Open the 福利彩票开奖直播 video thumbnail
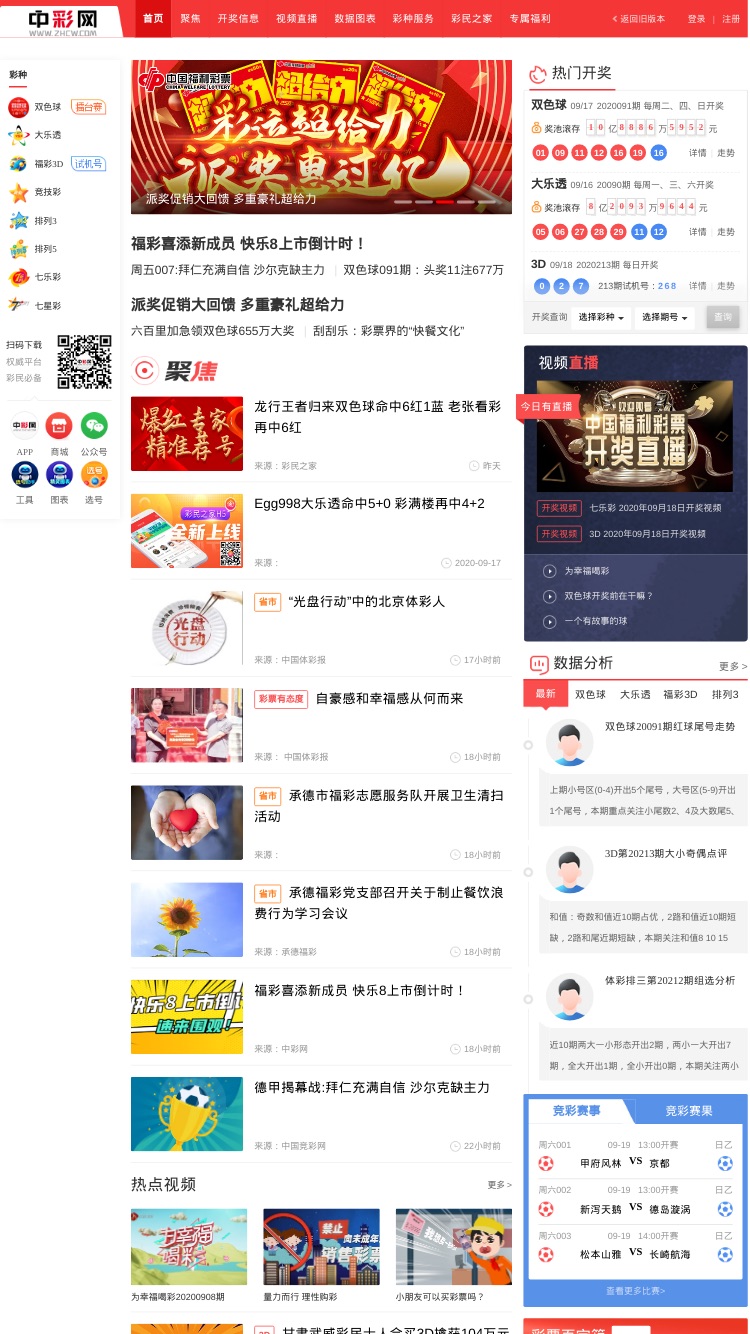Image resolution: width=750 pixels, height=1334 pixels. 634,436
